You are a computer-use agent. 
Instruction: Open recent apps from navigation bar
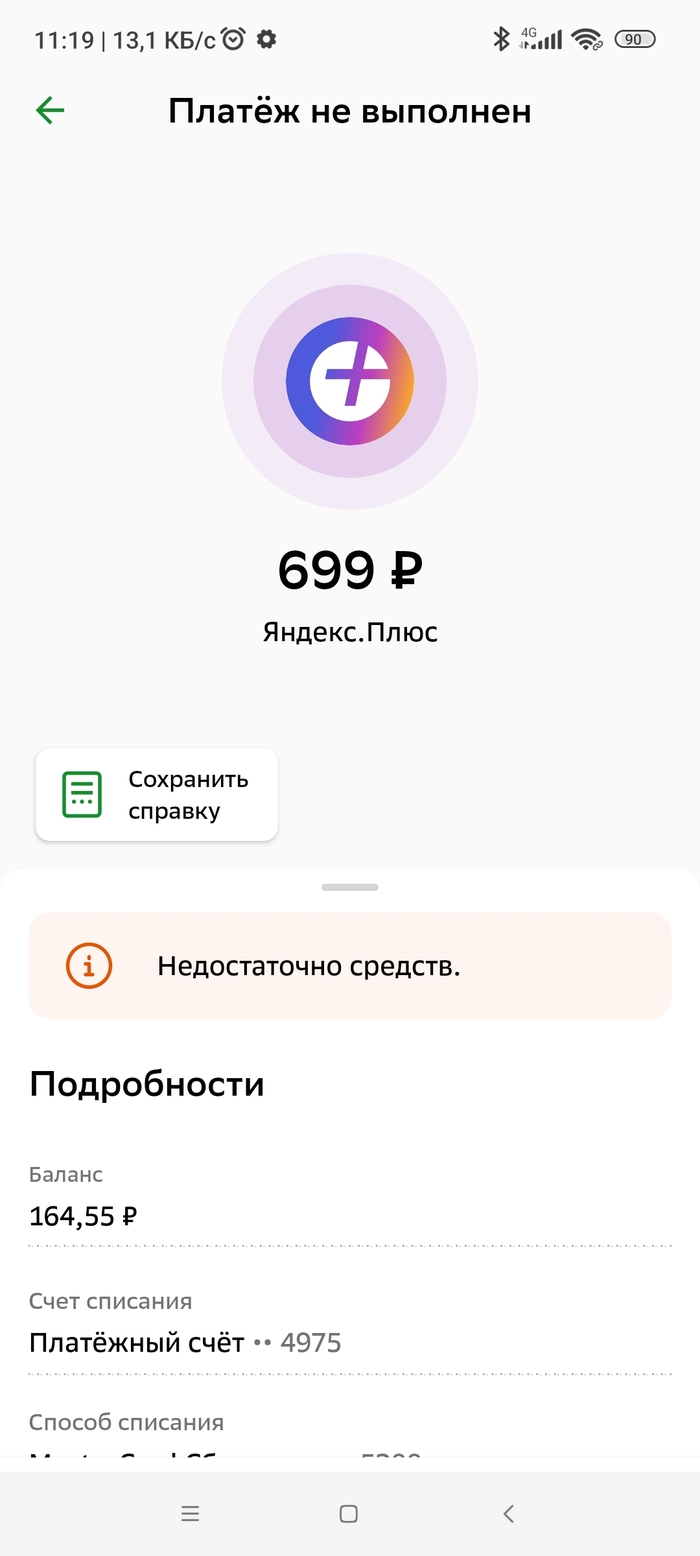190,1514
